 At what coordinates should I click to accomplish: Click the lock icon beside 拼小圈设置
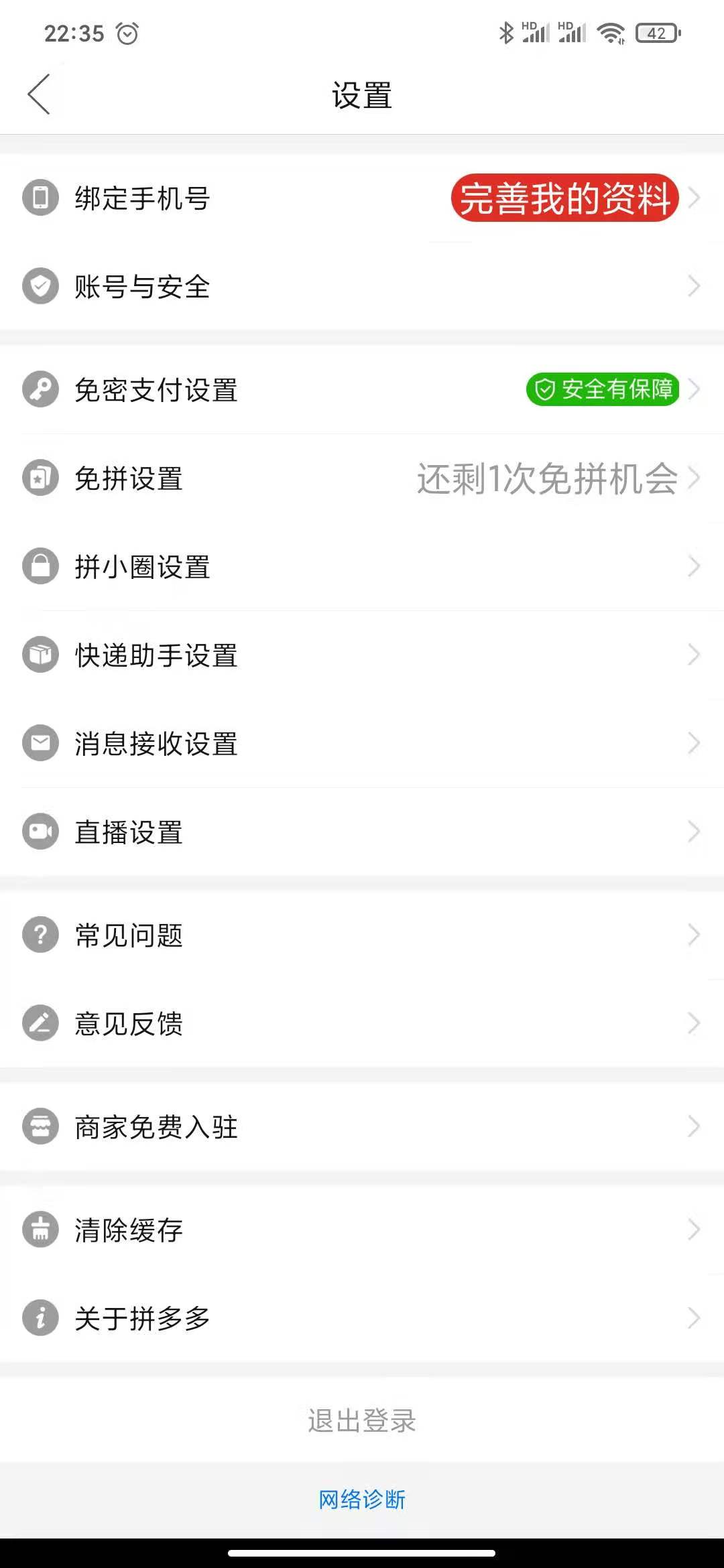(x=40, y=566)
